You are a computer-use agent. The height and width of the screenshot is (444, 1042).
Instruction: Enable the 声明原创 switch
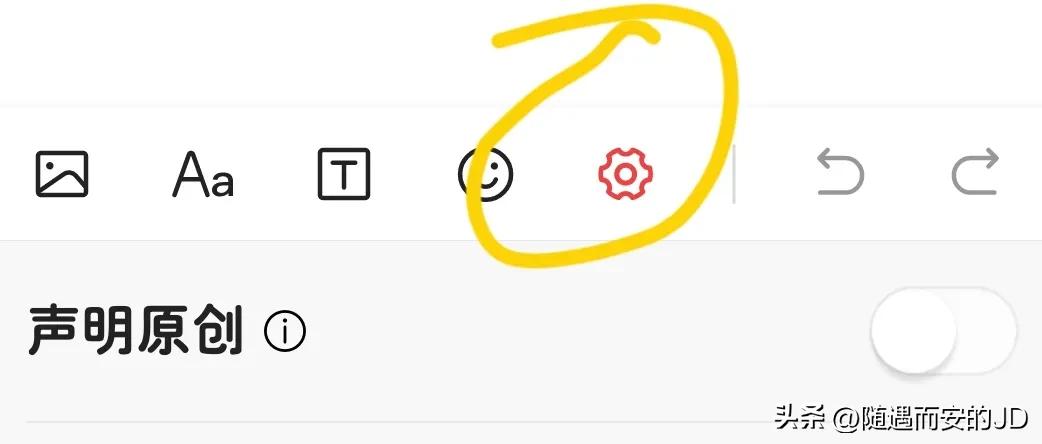click(942, 331)
